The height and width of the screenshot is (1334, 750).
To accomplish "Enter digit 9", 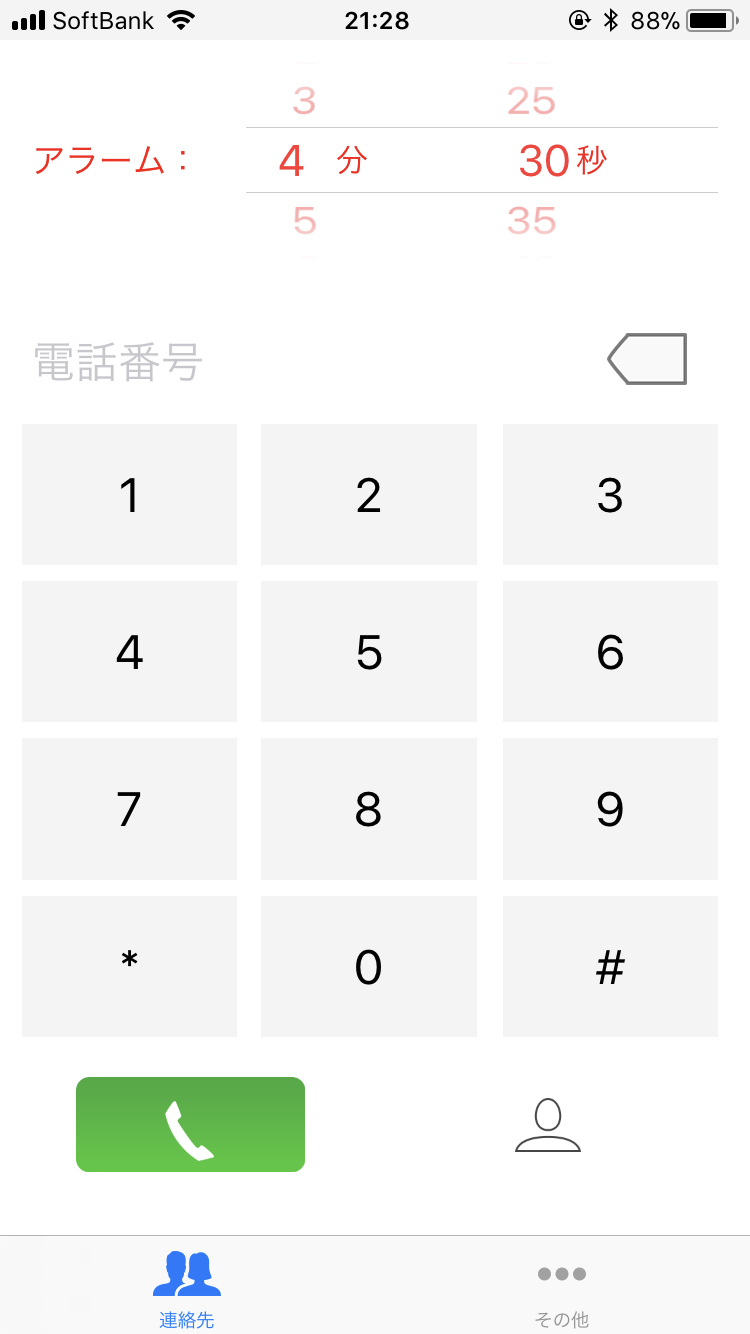I will [610, 809].
